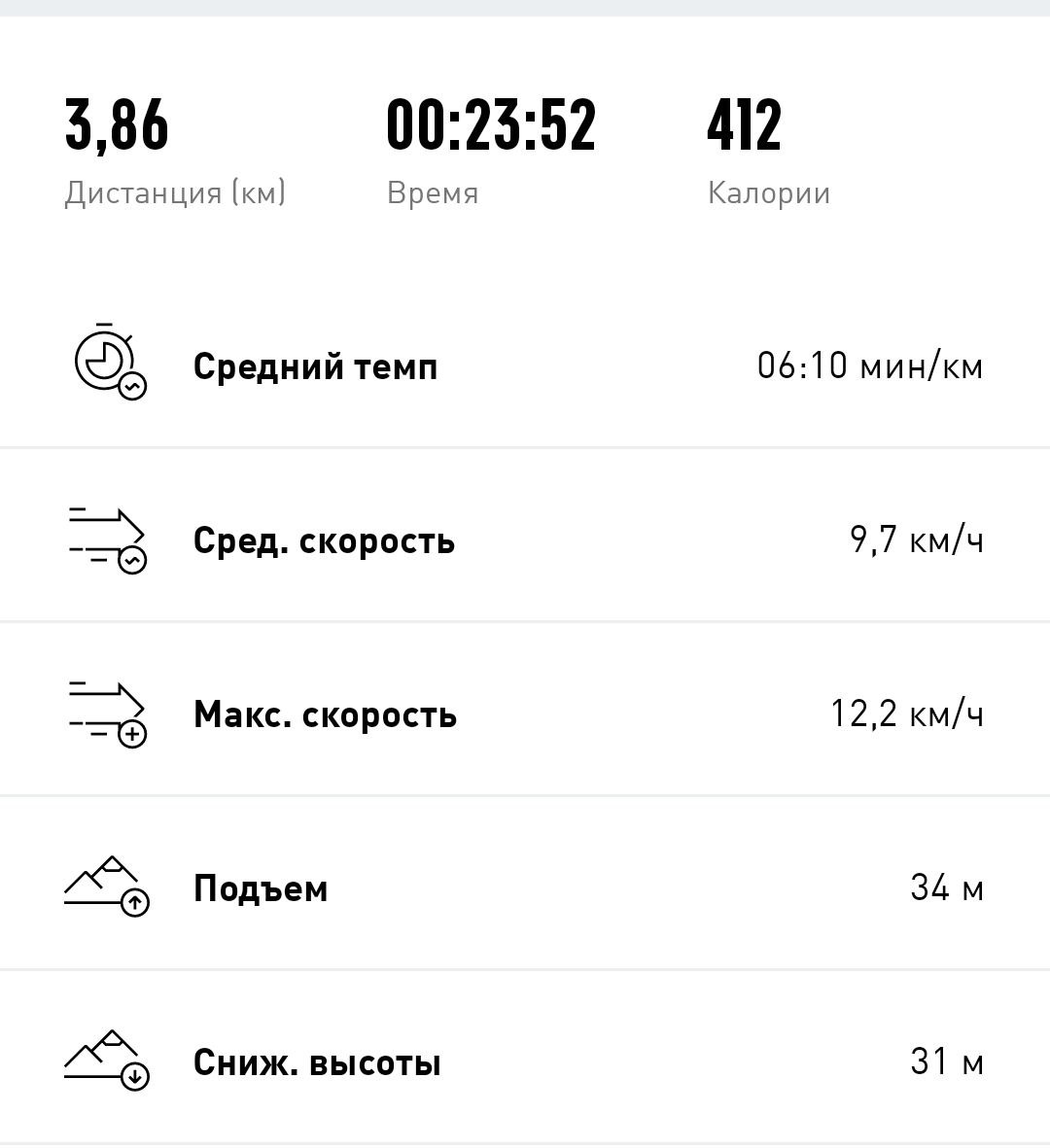Screen dimensions: 1050x1148
Task: Select the Сред. скорость speedometer arrow icon
Action: (105, 538)
